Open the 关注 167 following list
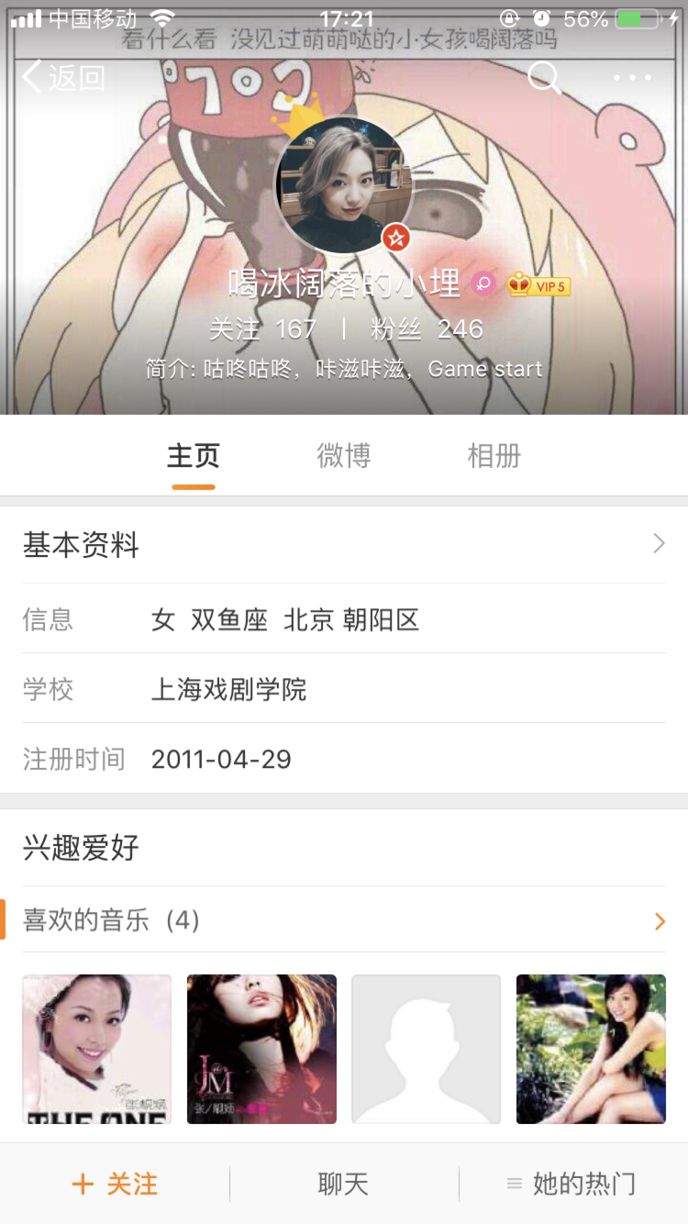 click(x=263, y=329)
